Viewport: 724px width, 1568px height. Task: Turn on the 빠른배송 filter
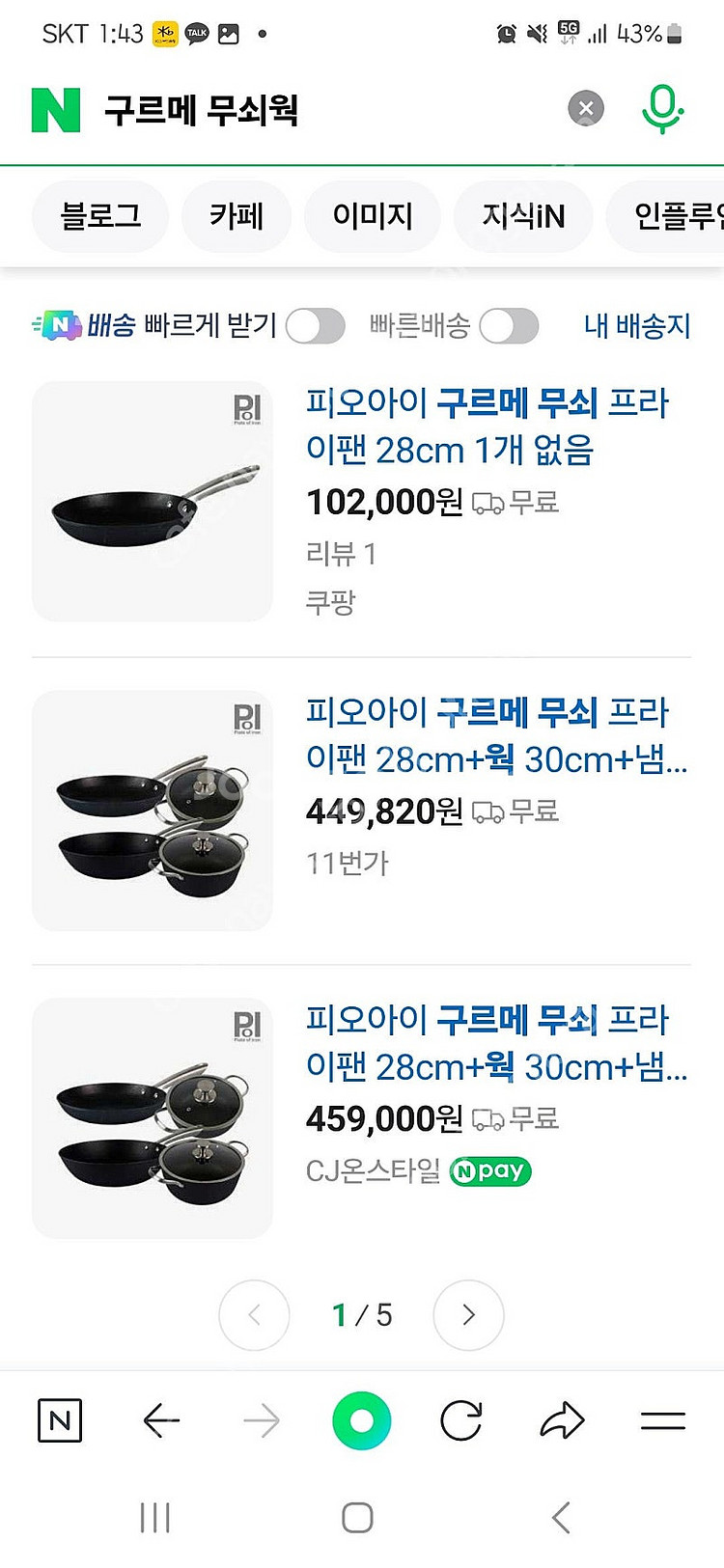point(509,326)
